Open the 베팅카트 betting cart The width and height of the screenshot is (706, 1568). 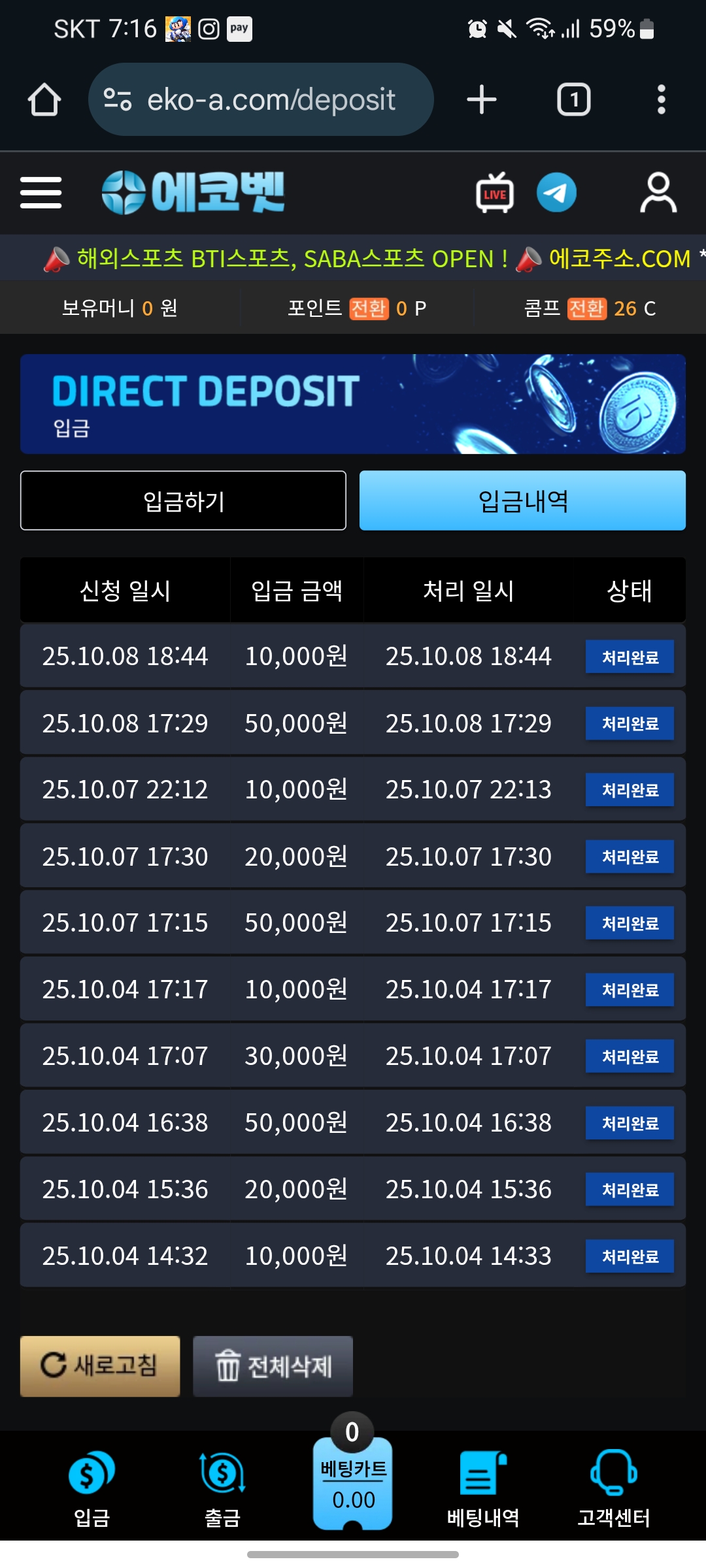point(353,1483)
